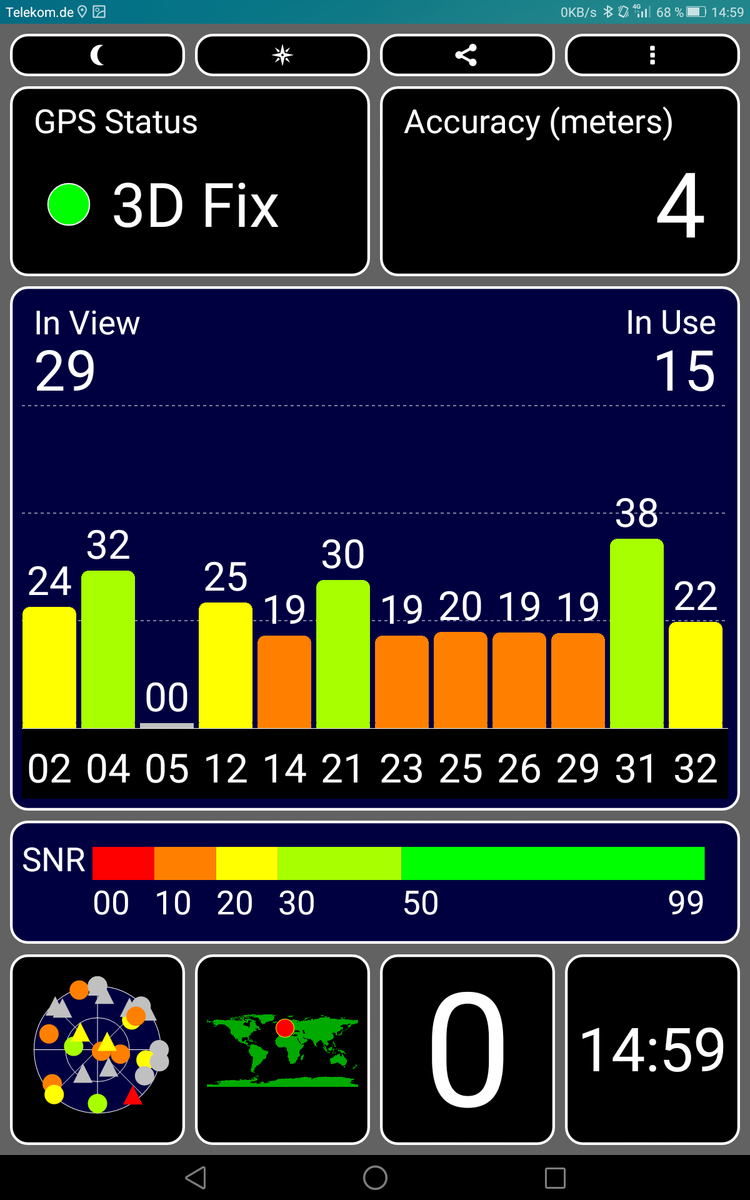Open the GPS Status 3D Fix card
The image size is (750, 1200).
click(190, 181)
